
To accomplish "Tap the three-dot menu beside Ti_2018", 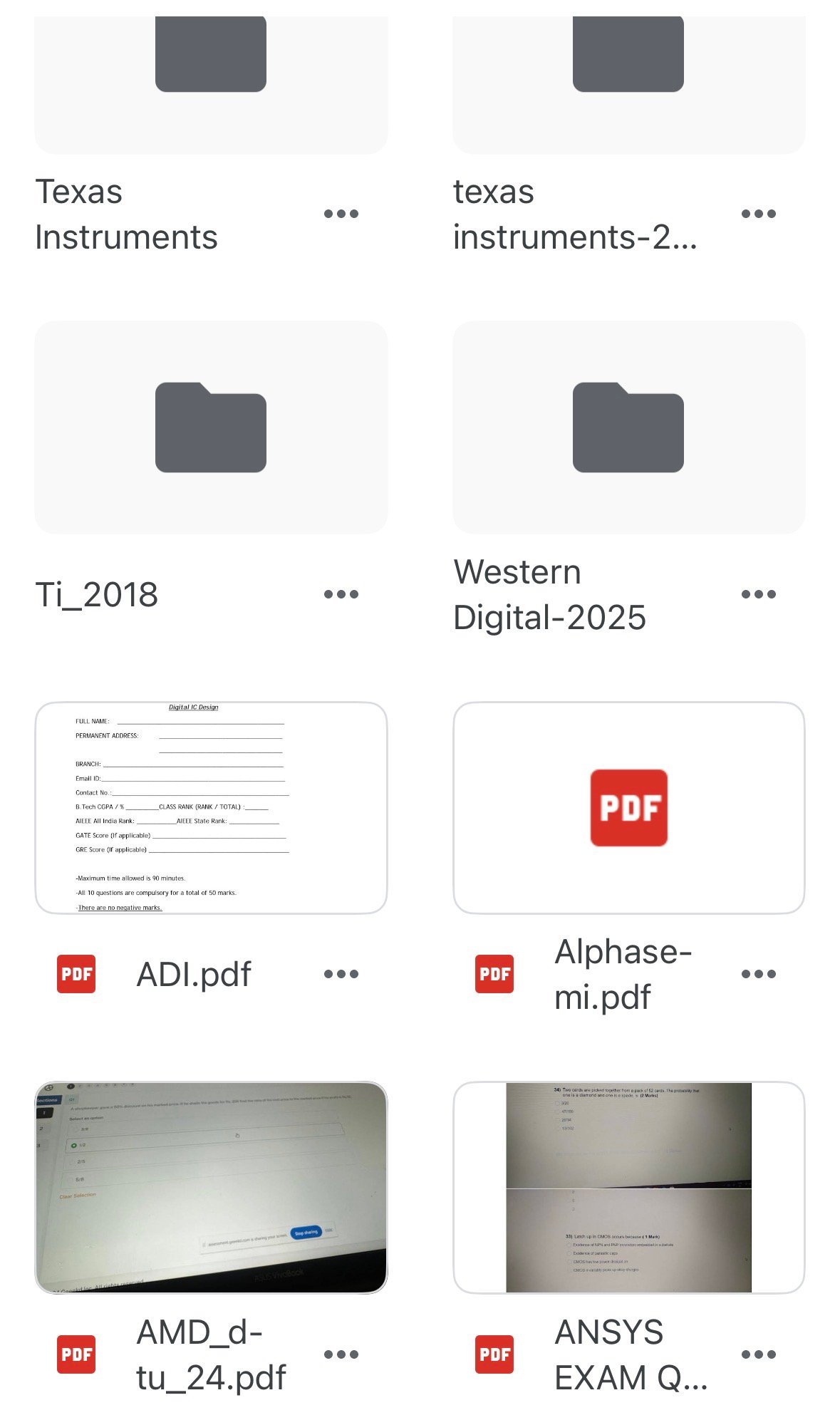I will pyautogui.click(x=341, y=594).
